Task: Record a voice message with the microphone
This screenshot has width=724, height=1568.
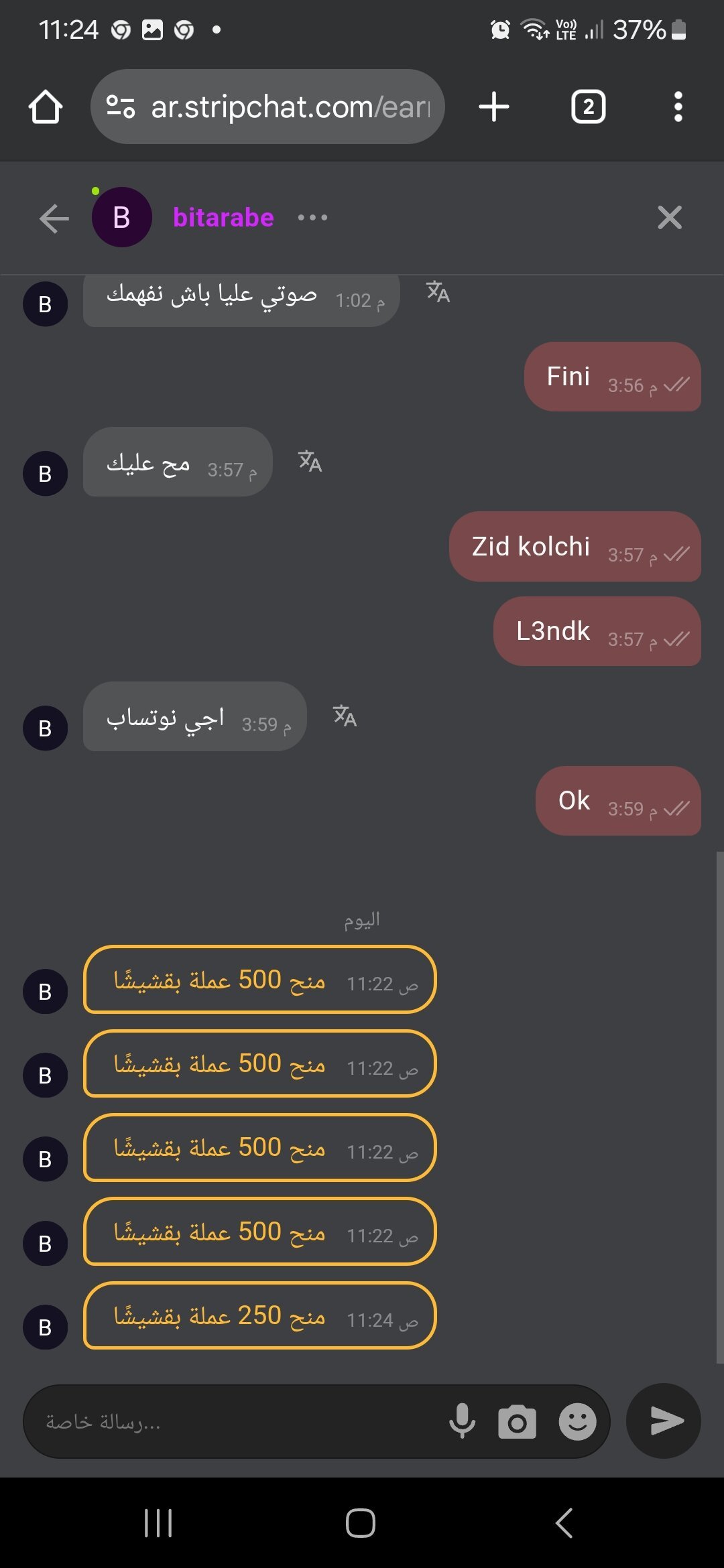Action: click(463, 1421)
